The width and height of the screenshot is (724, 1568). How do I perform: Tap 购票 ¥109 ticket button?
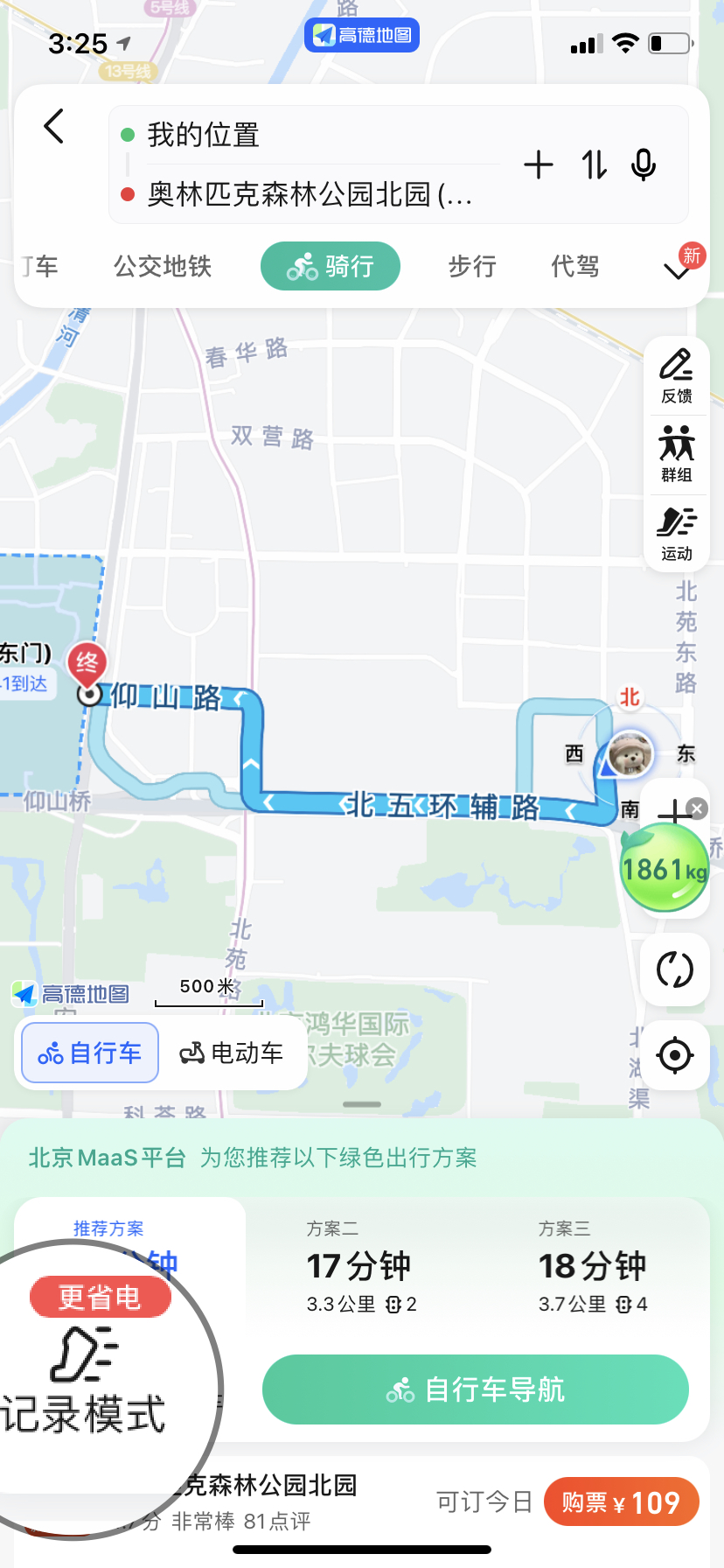[621, 1502]
